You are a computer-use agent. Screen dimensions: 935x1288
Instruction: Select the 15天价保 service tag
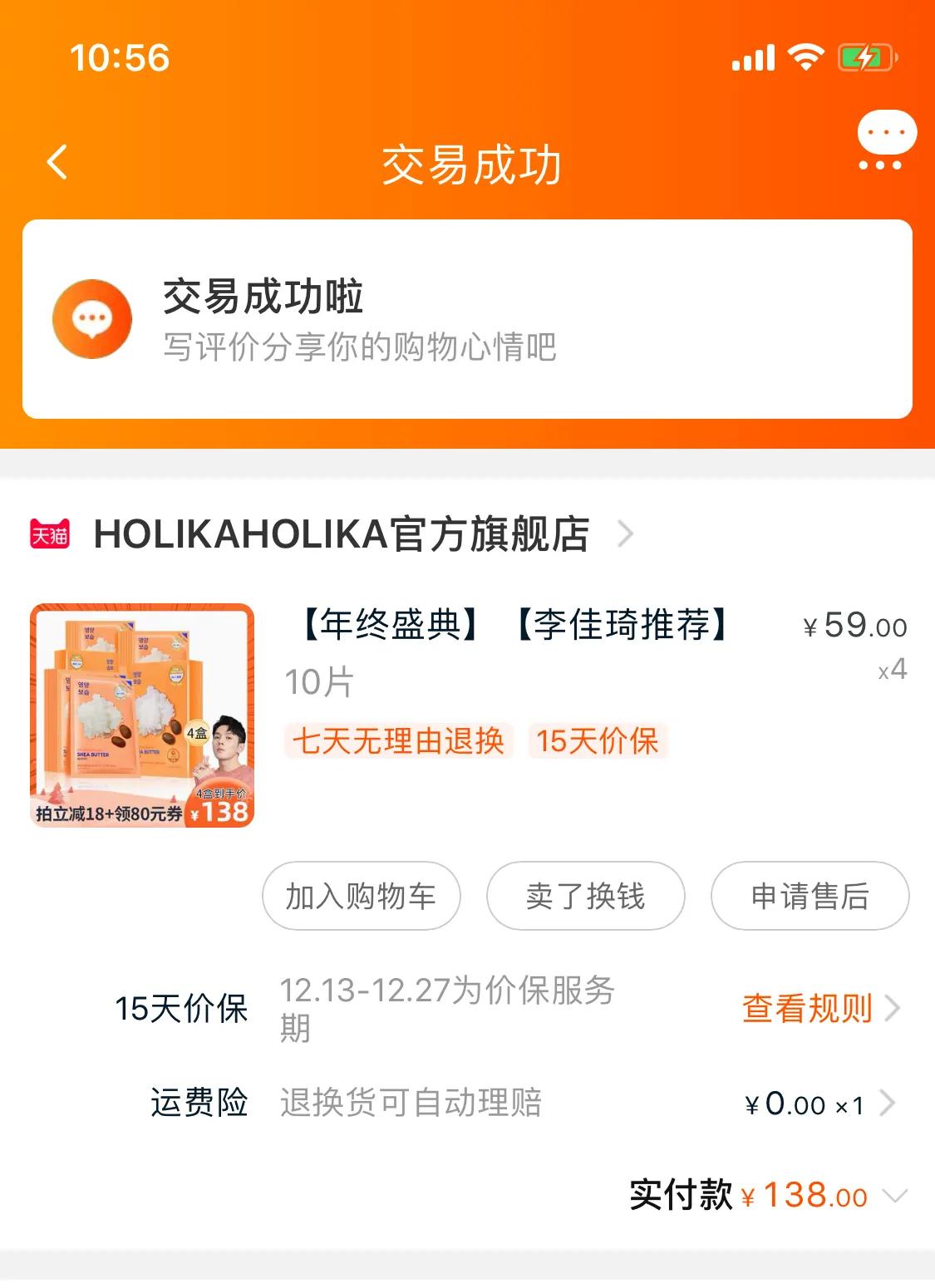pyautogui.click(x=598, y=740)
